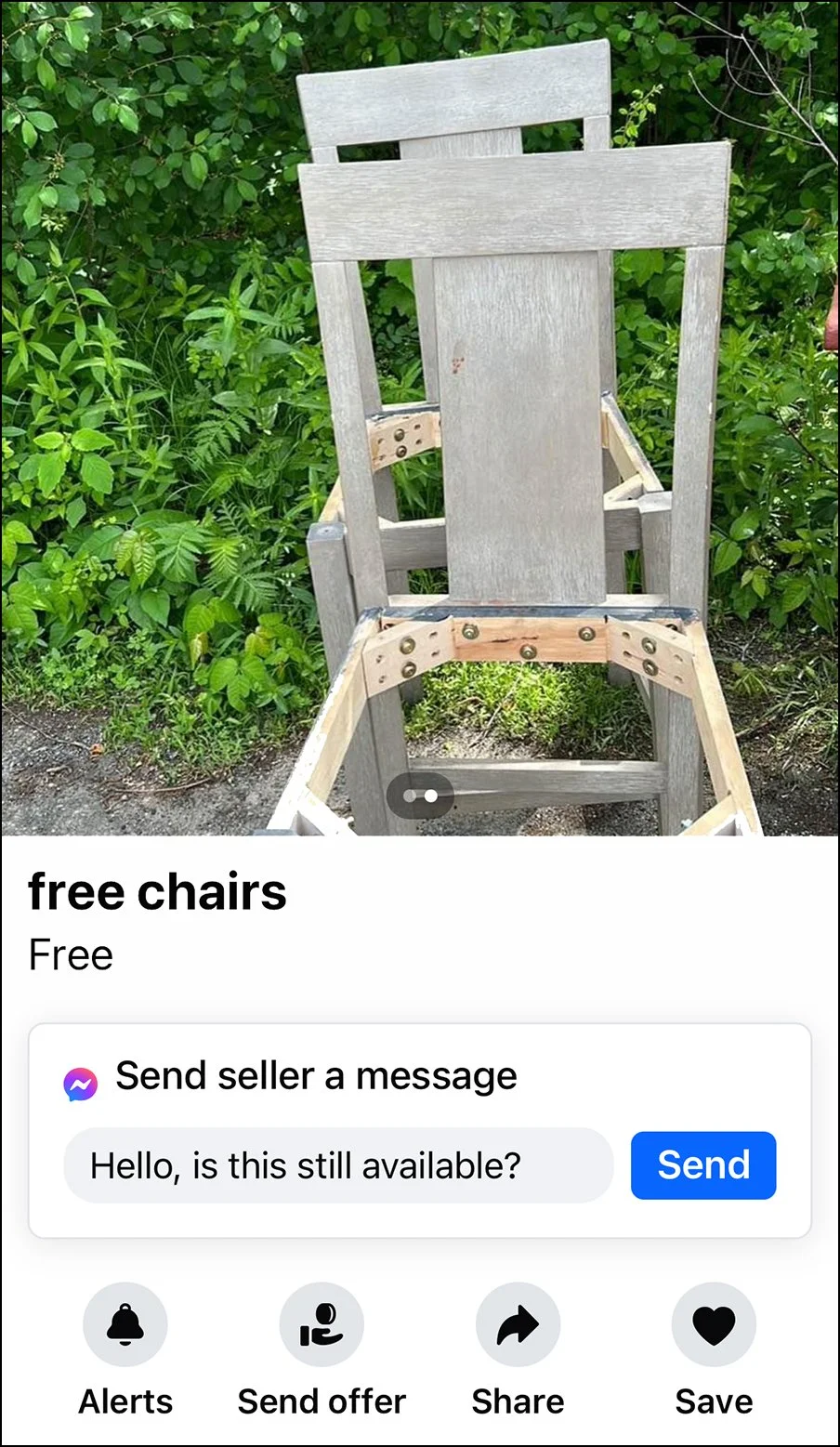Tap the photo page indicator dots
Image resolution: width=840 pixels, height=1447 pixels.
coord(420,796)
